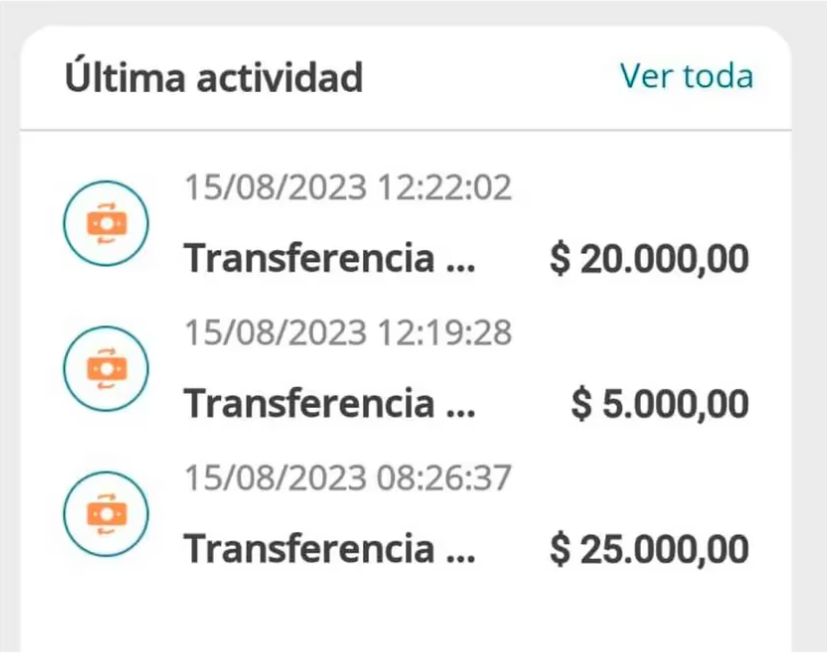This screenshot has width=827, height=653.
Task: View the $ 5.000,00 transfer details
Action: pos(405,370)
